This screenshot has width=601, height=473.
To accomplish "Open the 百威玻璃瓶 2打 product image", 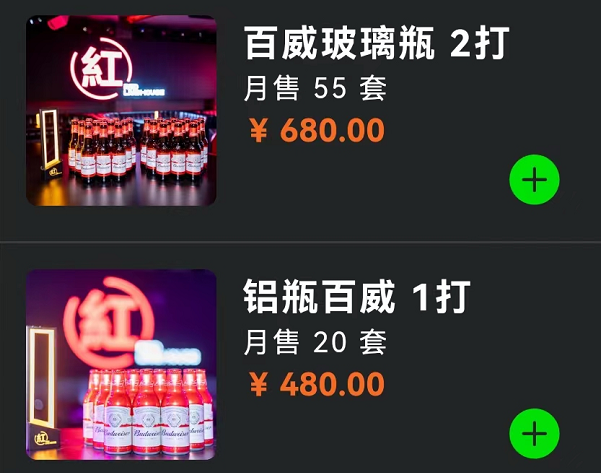I will [x=121, y=111].
